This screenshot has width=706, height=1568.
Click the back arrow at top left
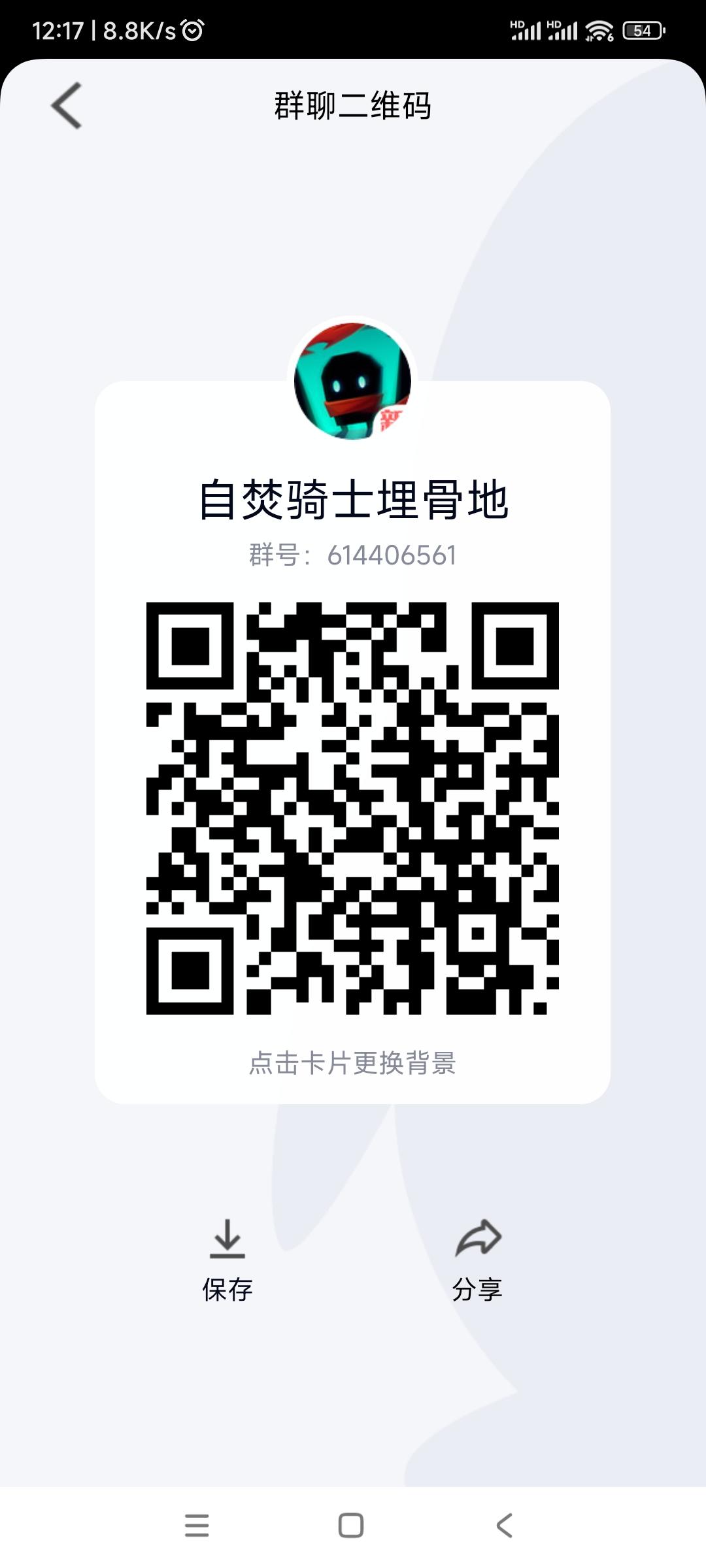[65, 105]
